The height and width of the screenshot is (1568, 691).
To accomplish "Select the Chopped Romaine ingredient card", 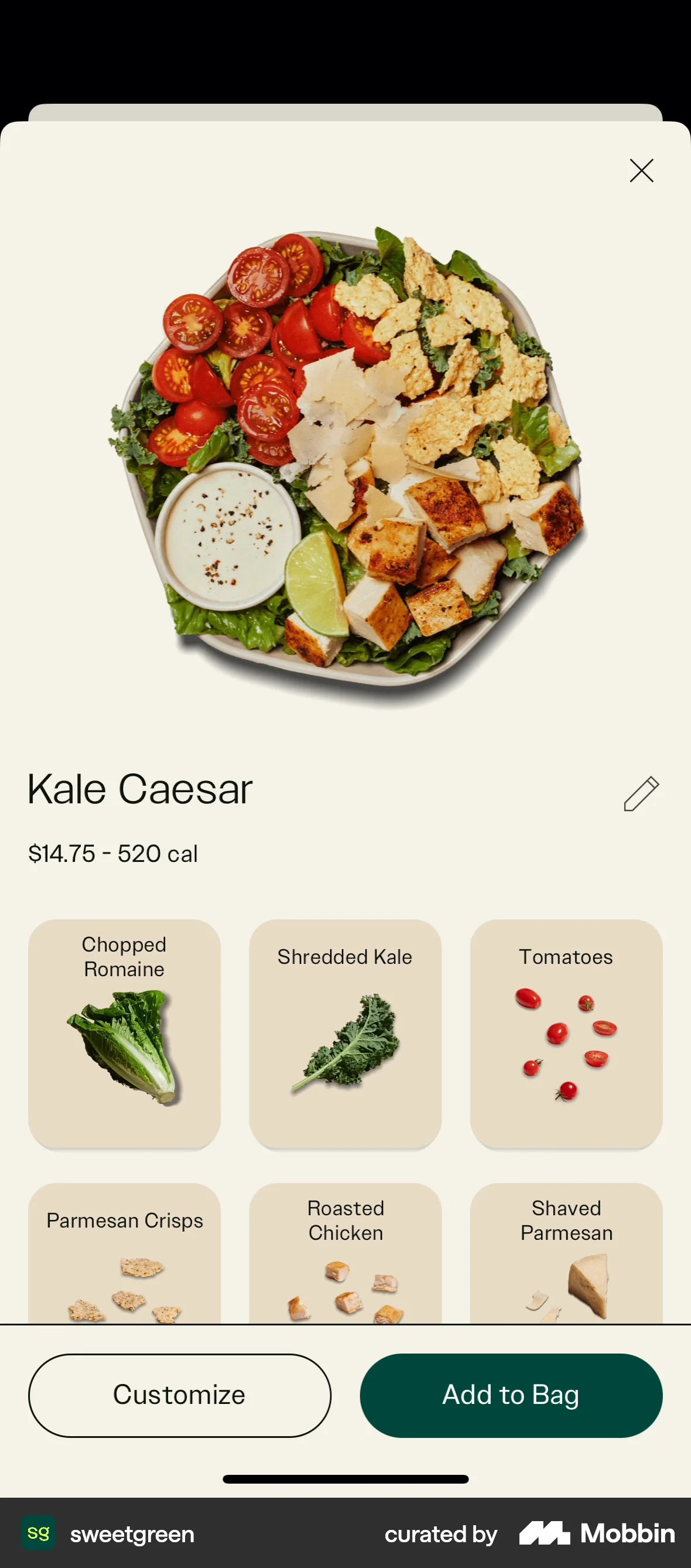I will [124, 1035].
